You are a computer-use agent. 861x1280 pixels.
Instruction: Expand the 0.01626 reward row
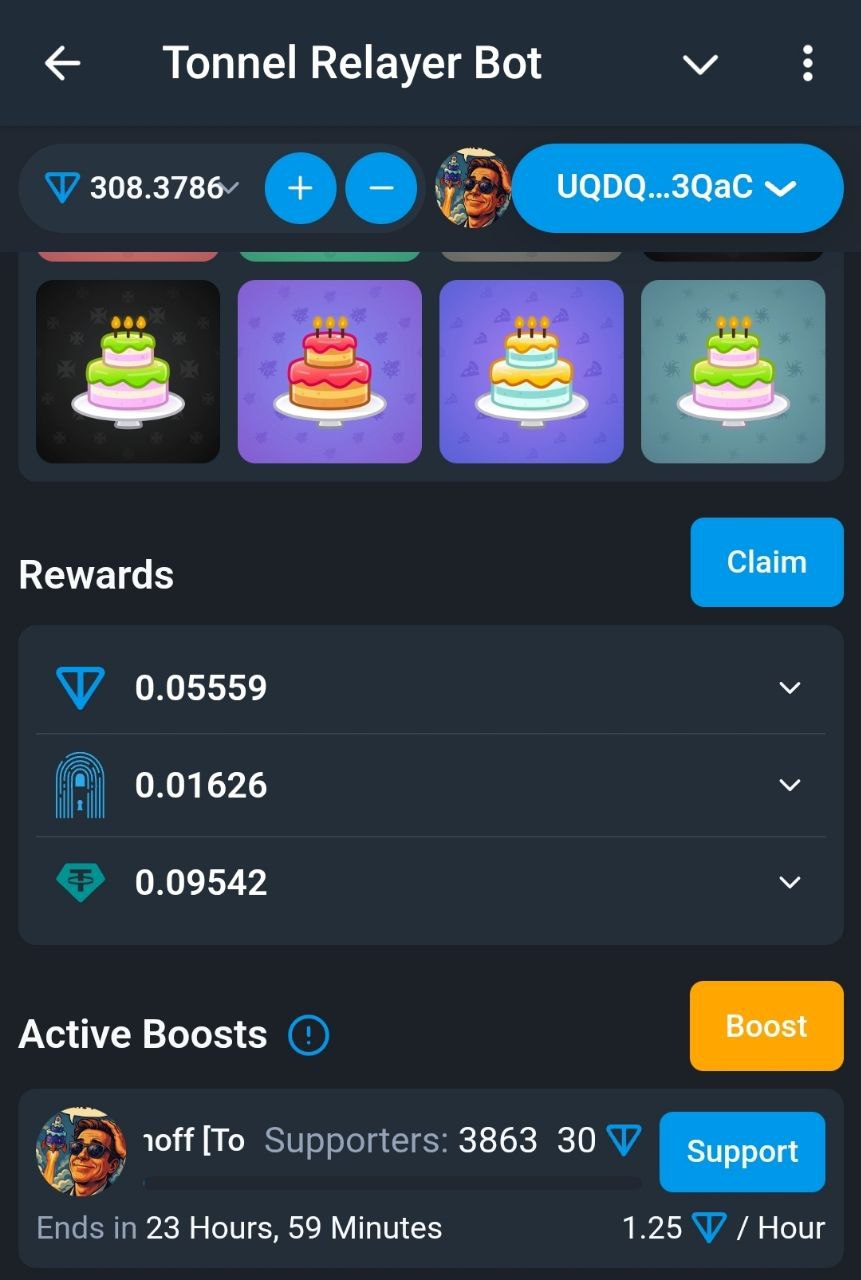pos(789,785)
